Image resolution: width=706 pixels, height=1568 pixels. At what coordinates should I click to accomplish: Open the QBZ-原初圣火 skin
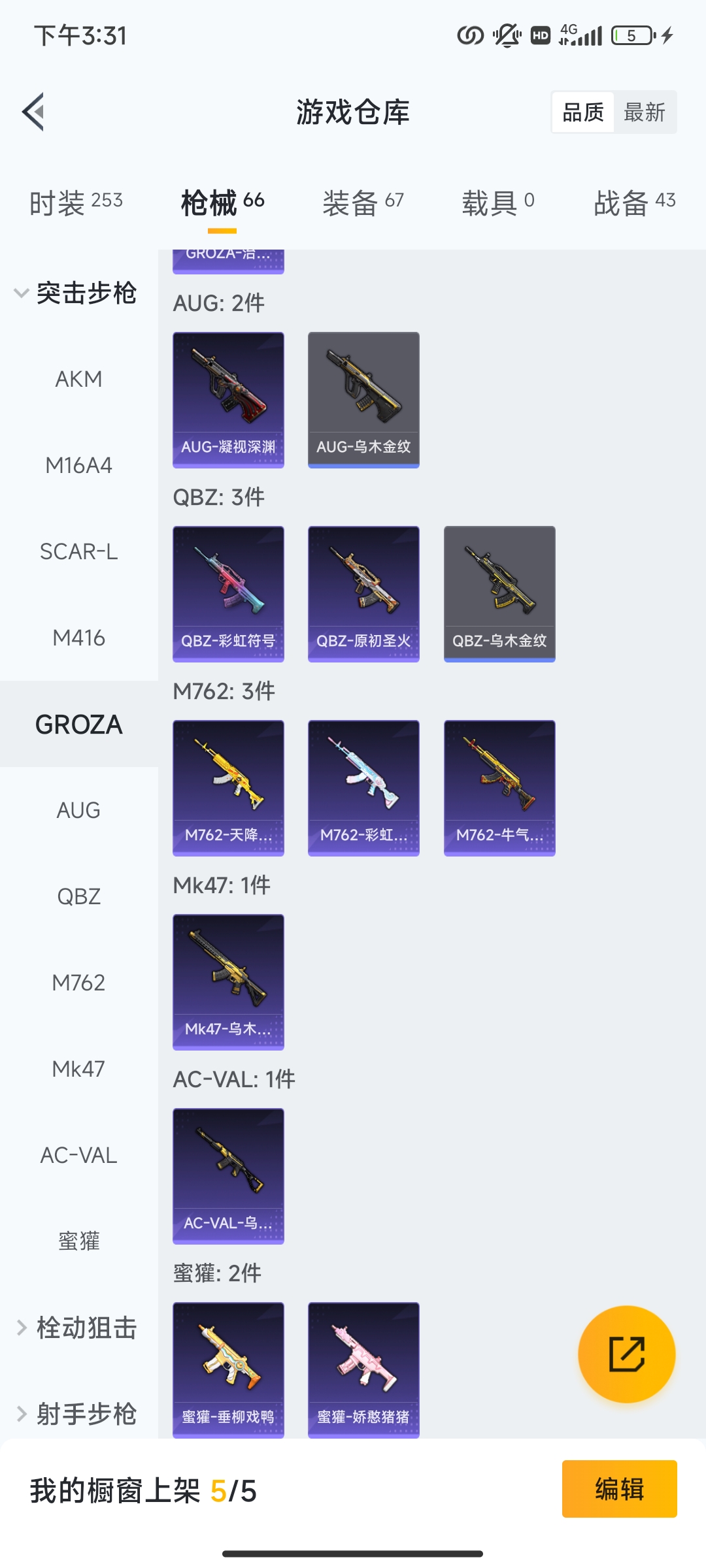click(x=363, y=594)
